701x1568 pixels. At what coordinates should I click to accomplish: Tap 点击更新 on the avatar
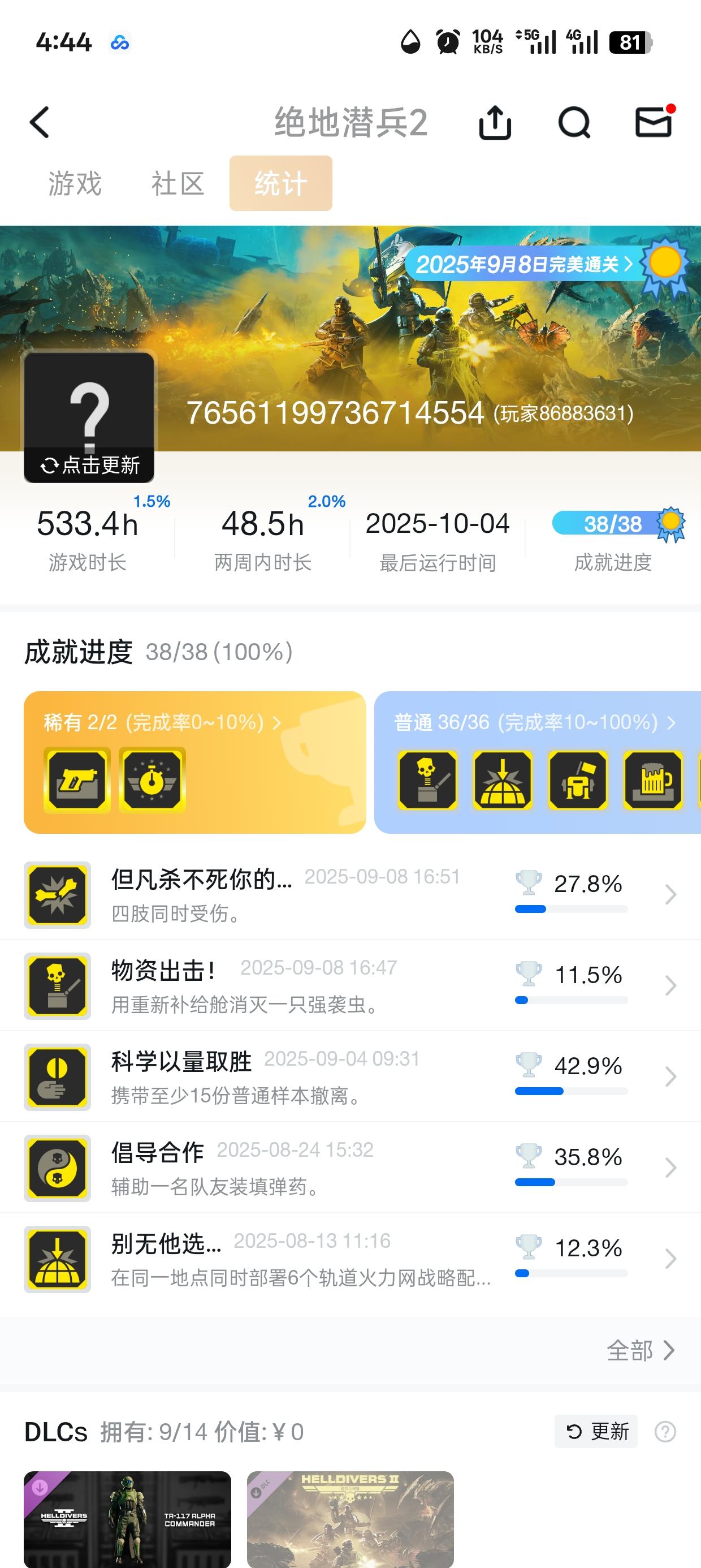pyautogui.click(x=89, y=466)
